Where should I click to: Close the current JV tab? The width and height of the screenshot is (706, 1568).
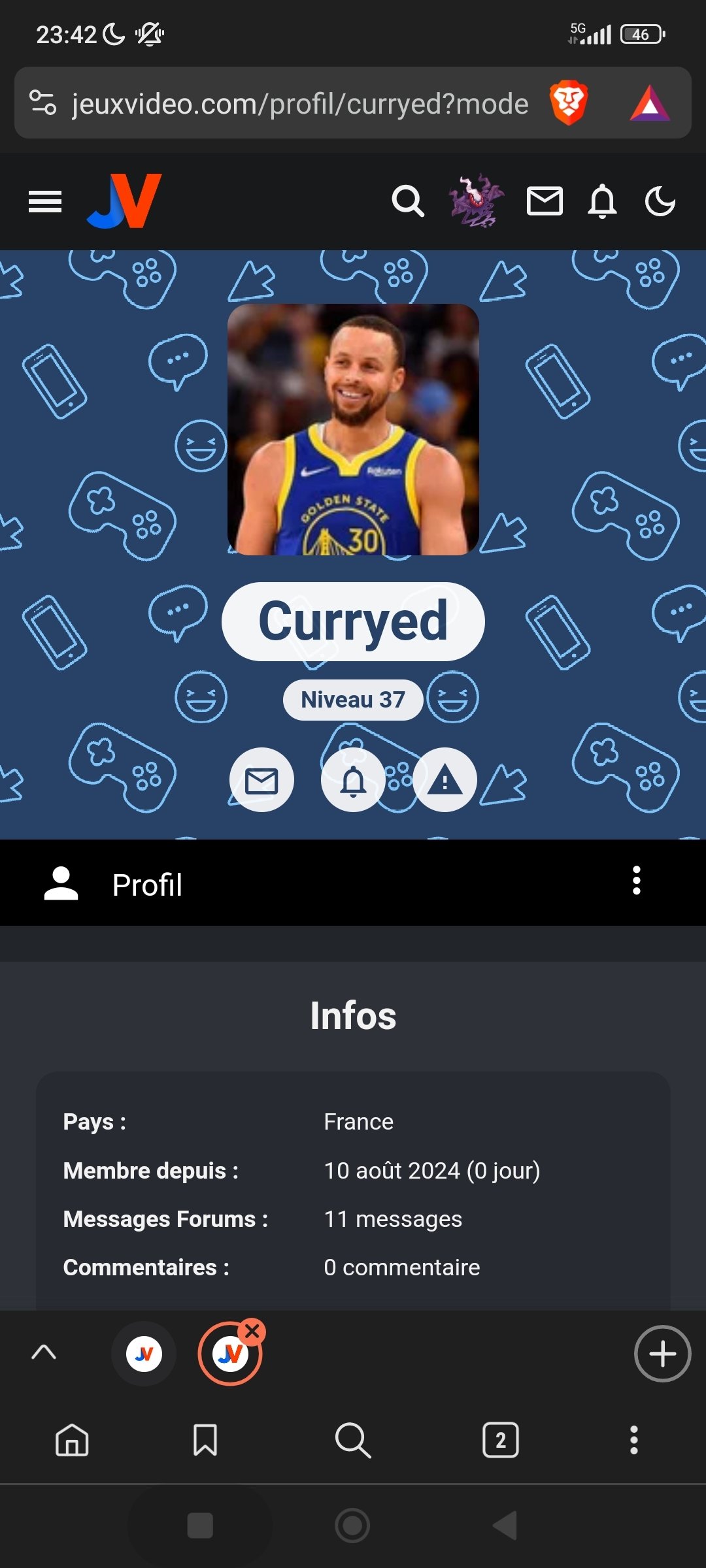pos(252,1331)
